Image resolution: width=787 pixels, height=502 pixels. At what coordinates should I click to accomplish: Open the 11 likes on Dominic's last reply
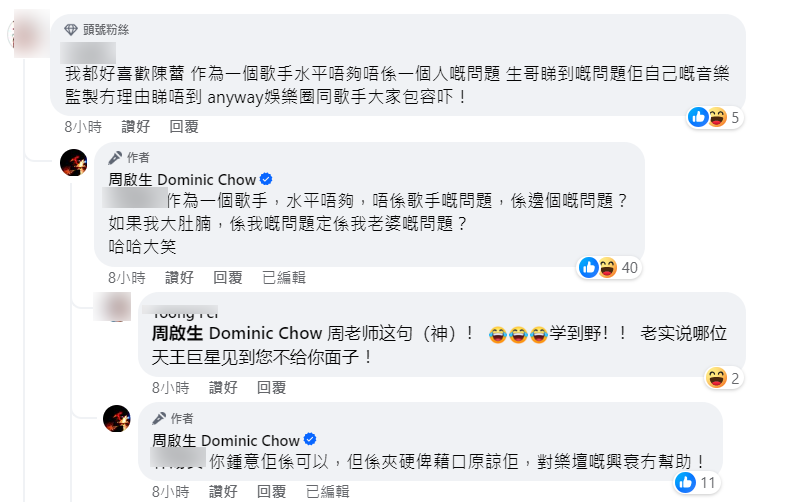tap(697, 482)
